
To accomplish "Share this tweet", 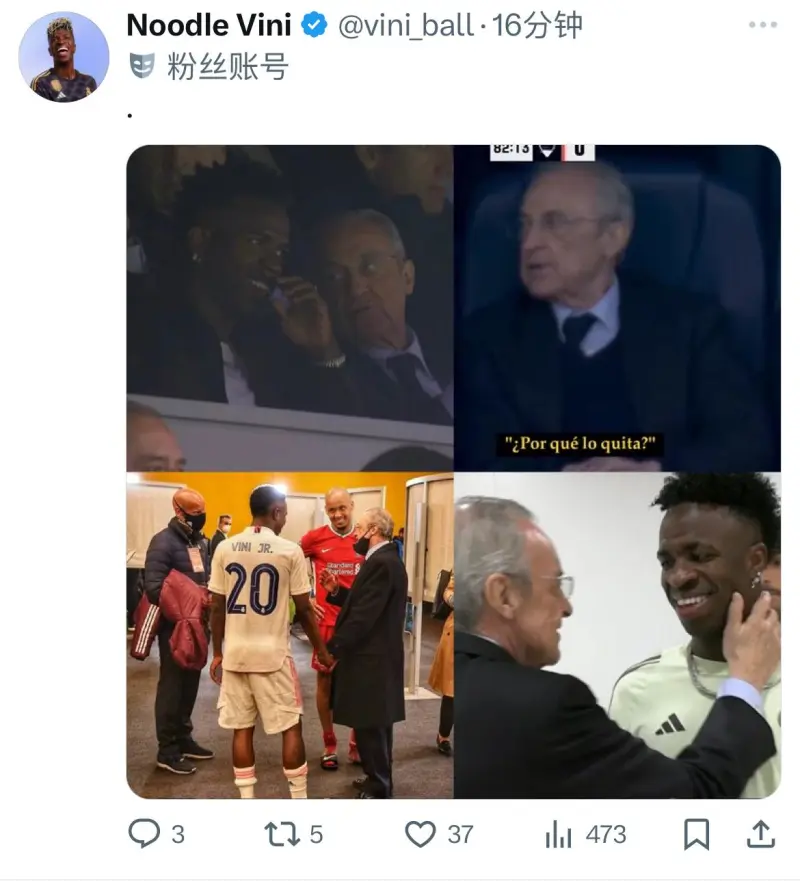I will tap(761, 834).
